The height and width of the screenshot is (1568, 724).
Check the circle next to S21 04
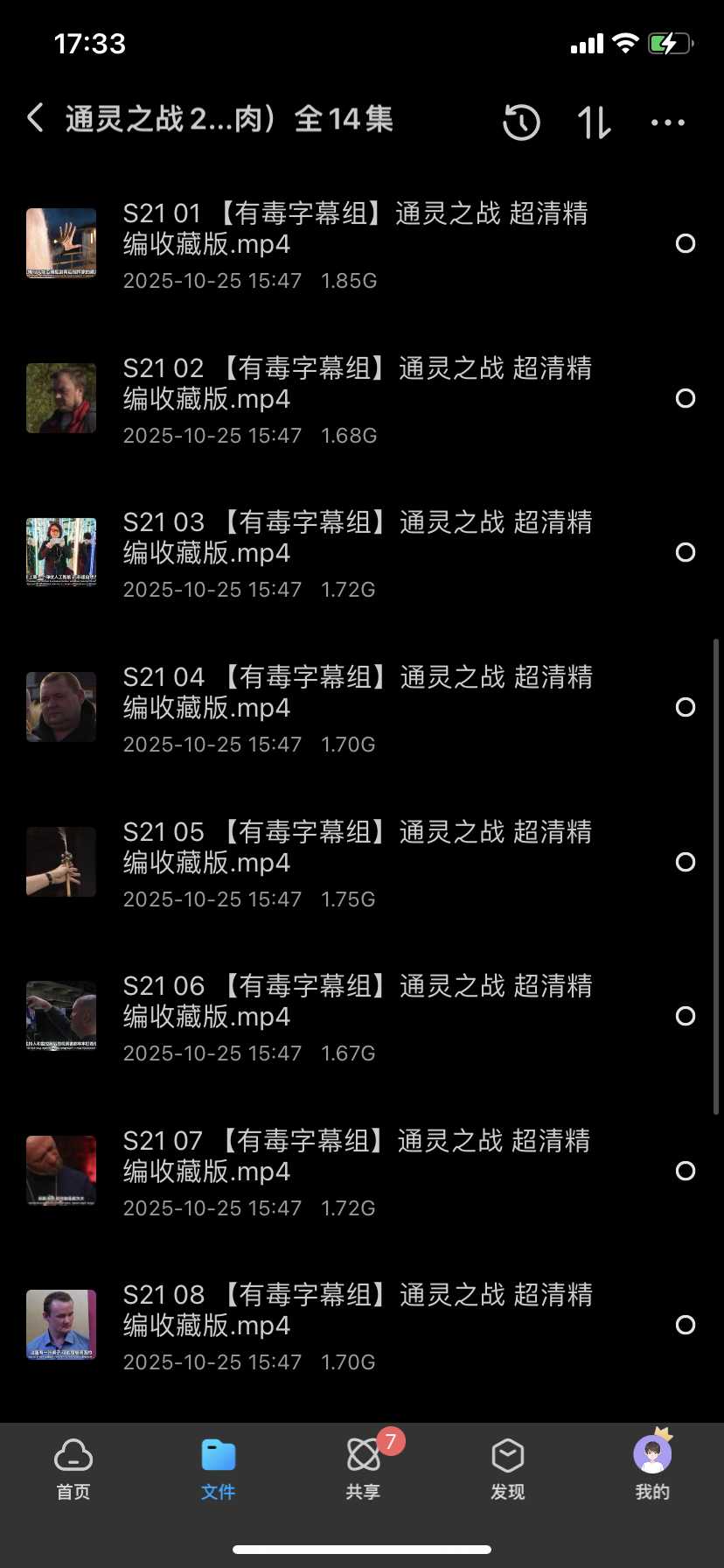click(x=685, y=707)
